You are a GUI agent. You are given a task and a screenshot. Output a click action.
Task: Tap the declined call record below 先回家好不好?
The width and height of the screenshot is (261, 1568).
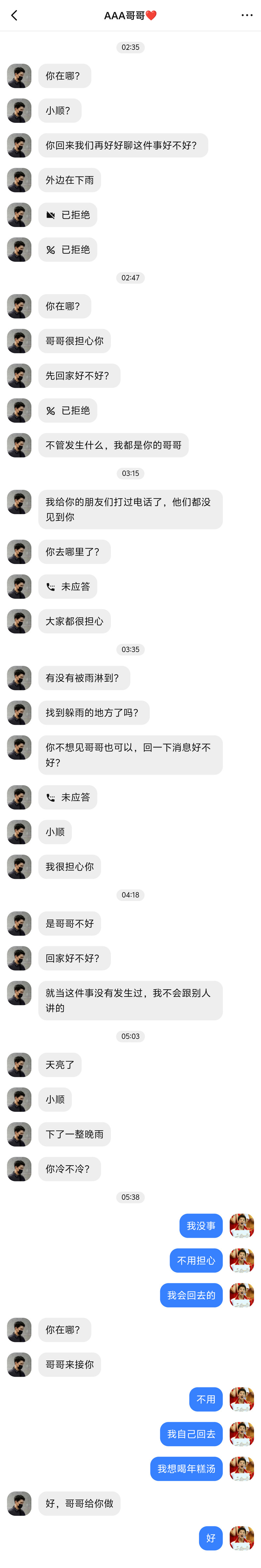(68, 411)
